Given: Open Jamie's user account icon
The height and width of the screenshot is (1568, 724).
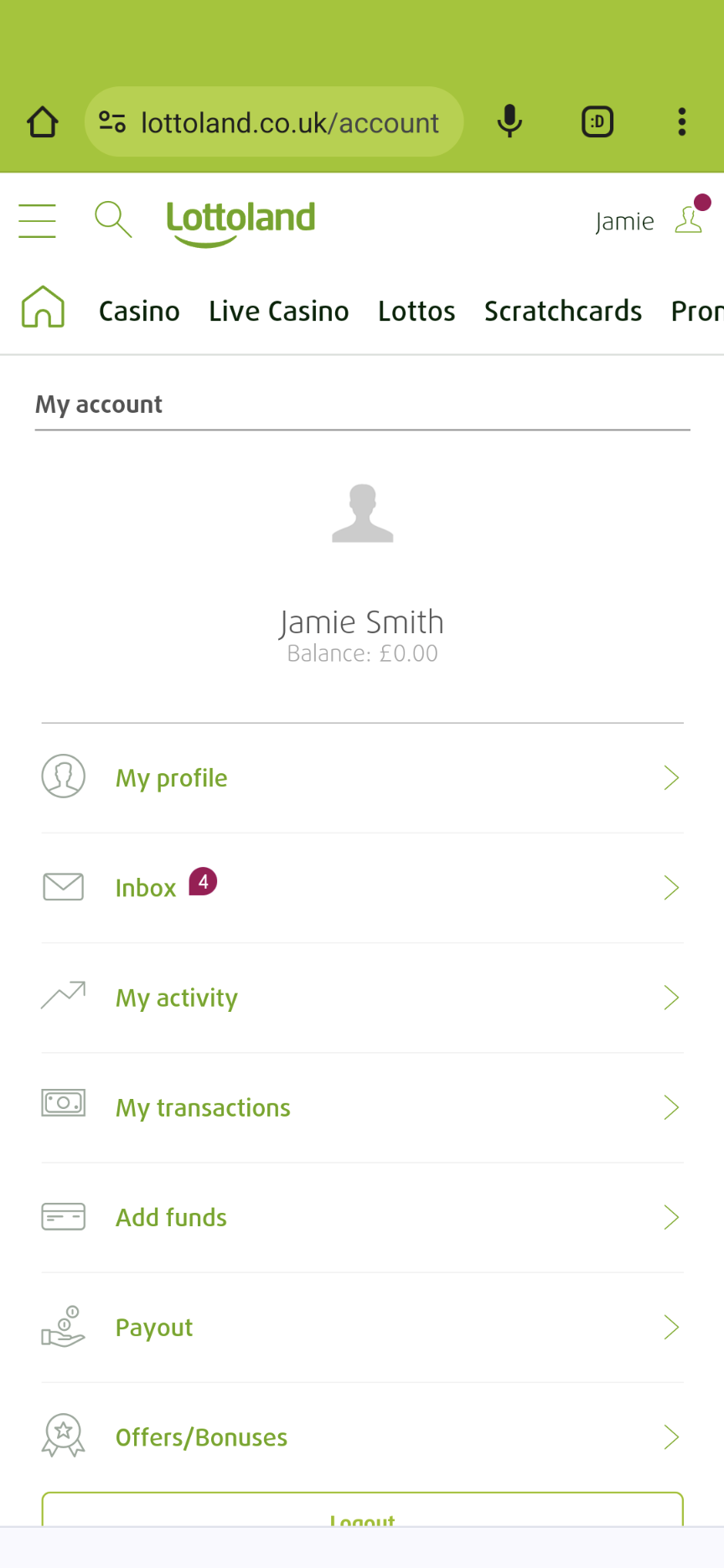Looking at the screenshot, I should pyautogui.click(x=690, y=219).
